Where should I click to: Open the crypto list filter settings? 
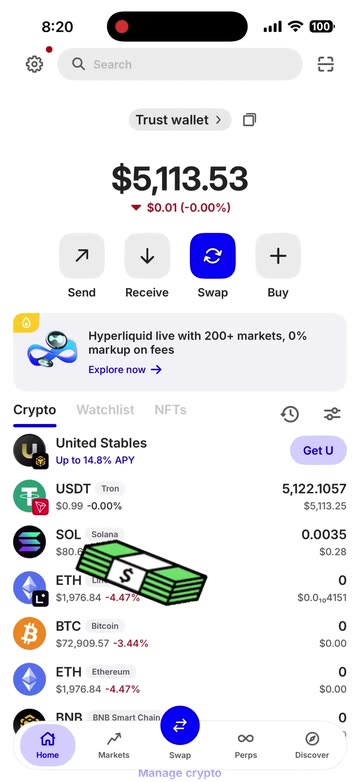coord(332,414)
